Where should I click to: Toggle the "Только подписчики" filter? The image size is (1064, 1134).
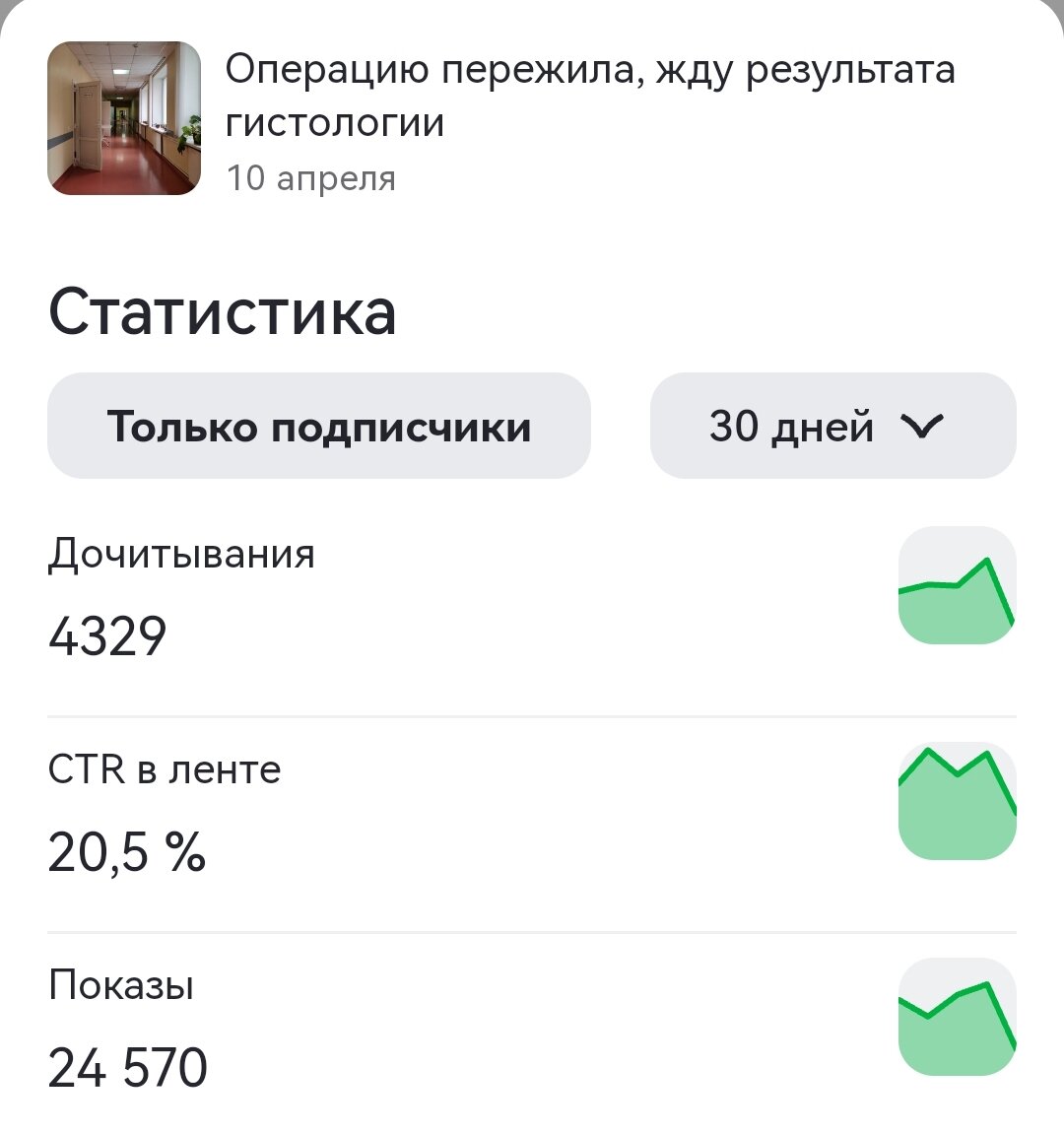click(319, 427)
